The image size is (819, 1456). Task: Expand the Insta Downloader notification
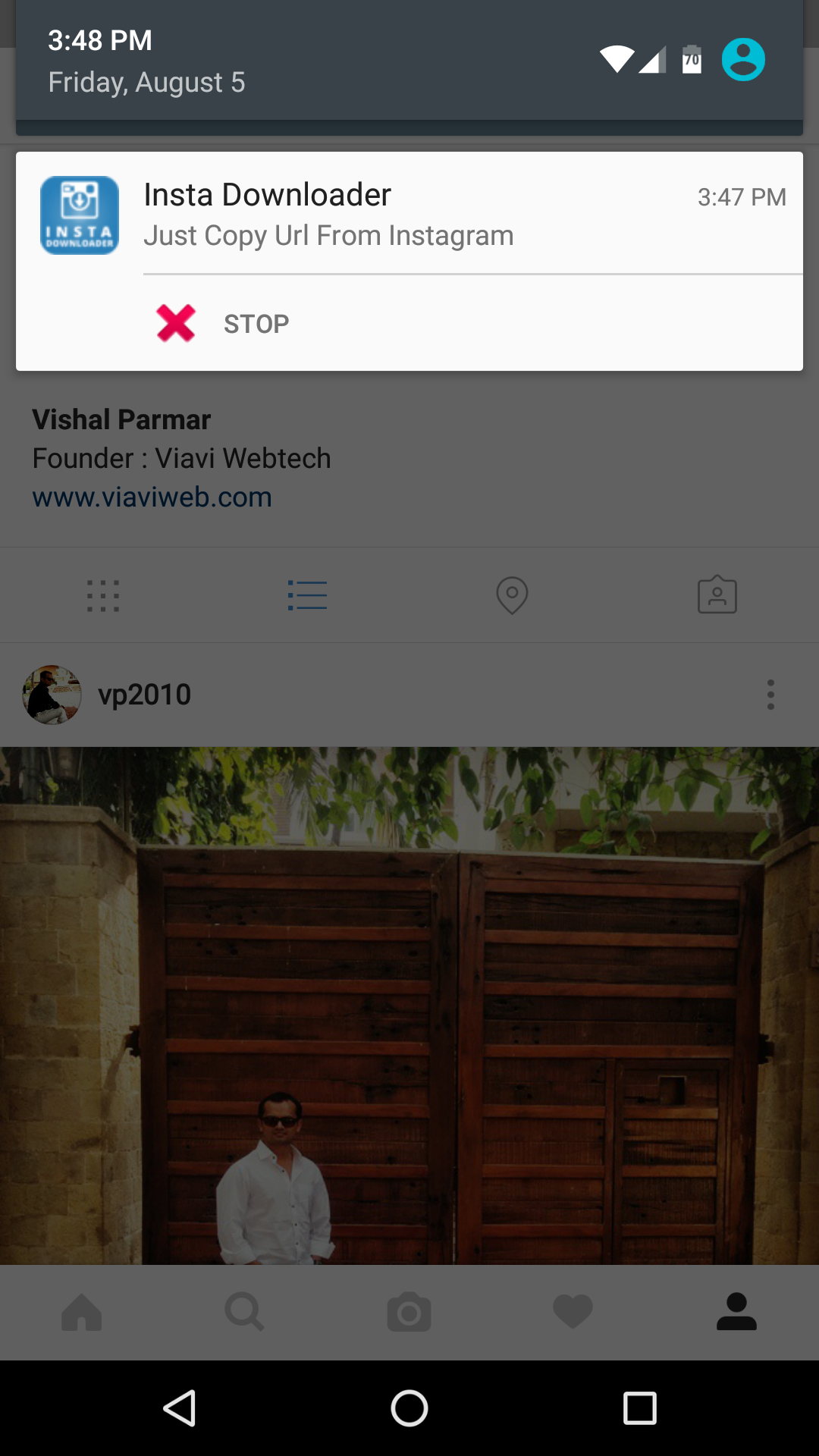coord(409,215)
